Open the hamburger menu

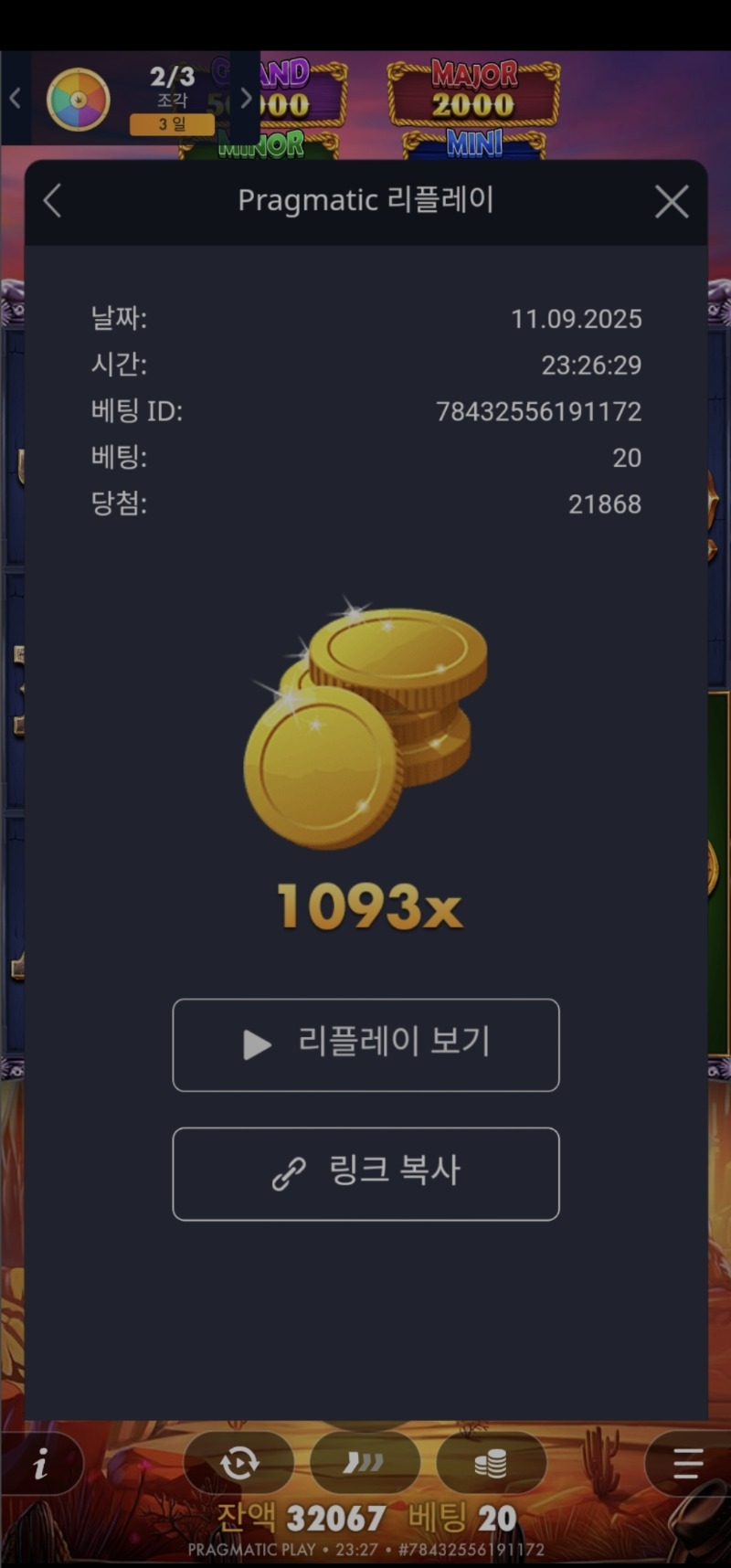click(x=687, y=1464)
